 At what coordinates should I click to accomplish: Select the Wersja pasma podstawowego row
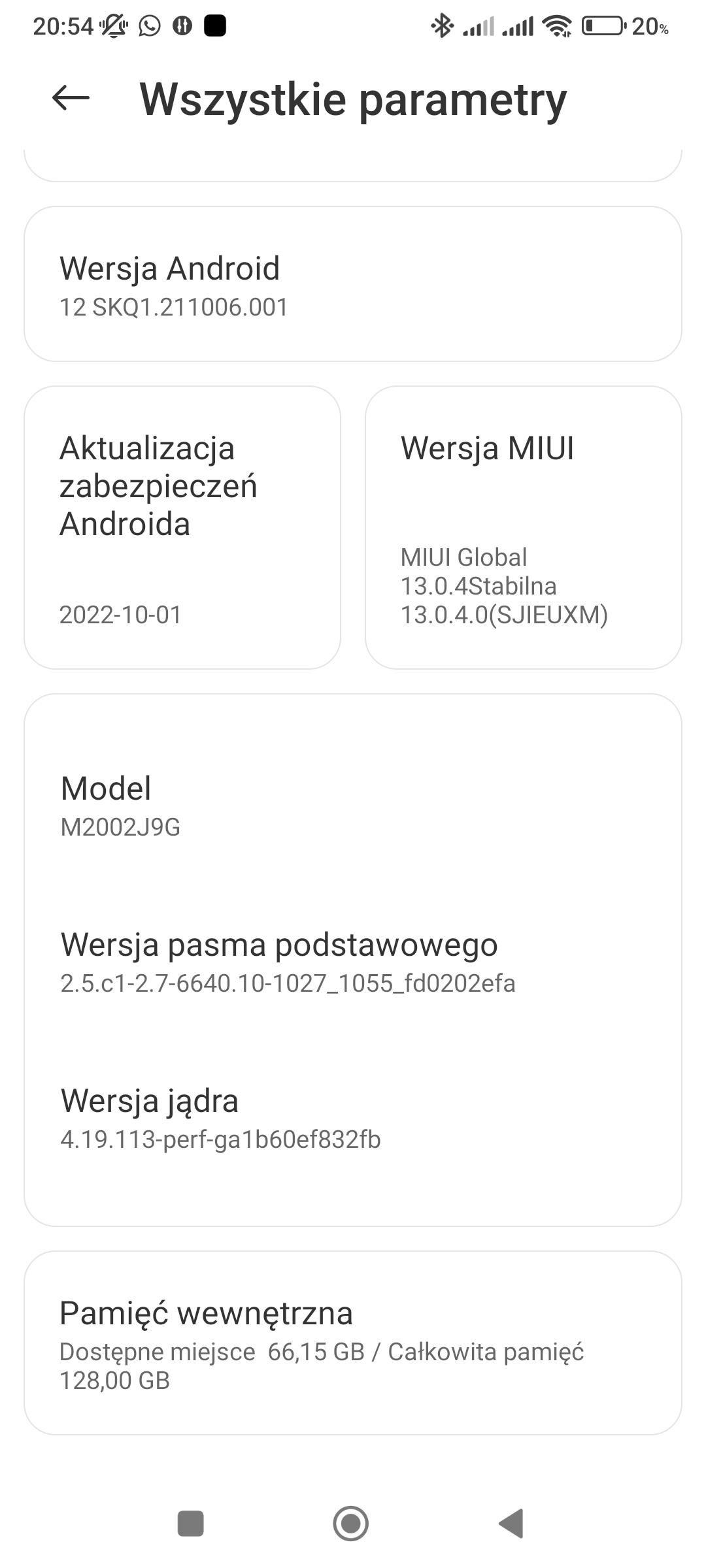[x=353, y=962]
